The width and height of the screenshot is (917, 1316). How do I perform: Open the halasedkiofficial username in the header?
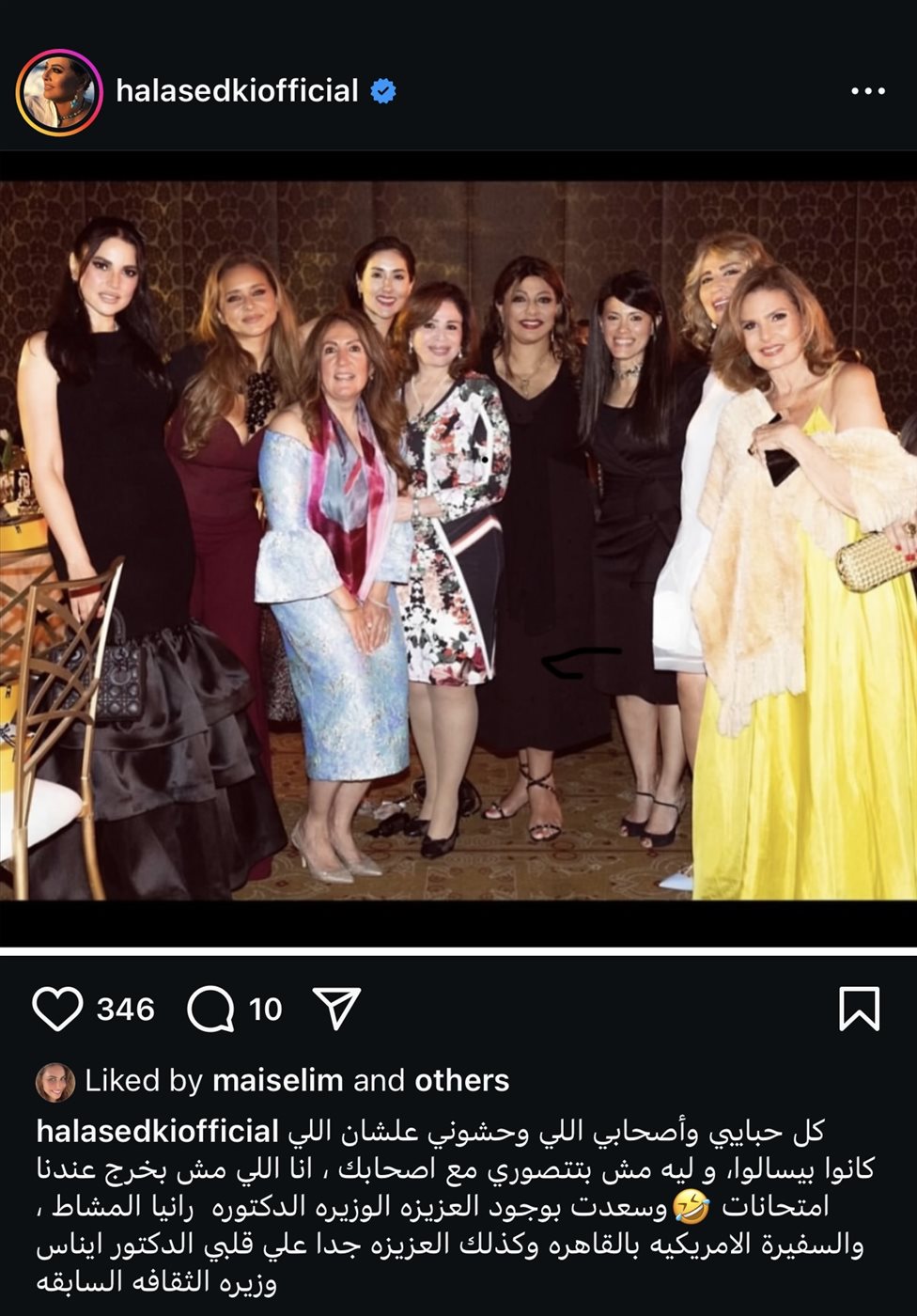[237, 91]
